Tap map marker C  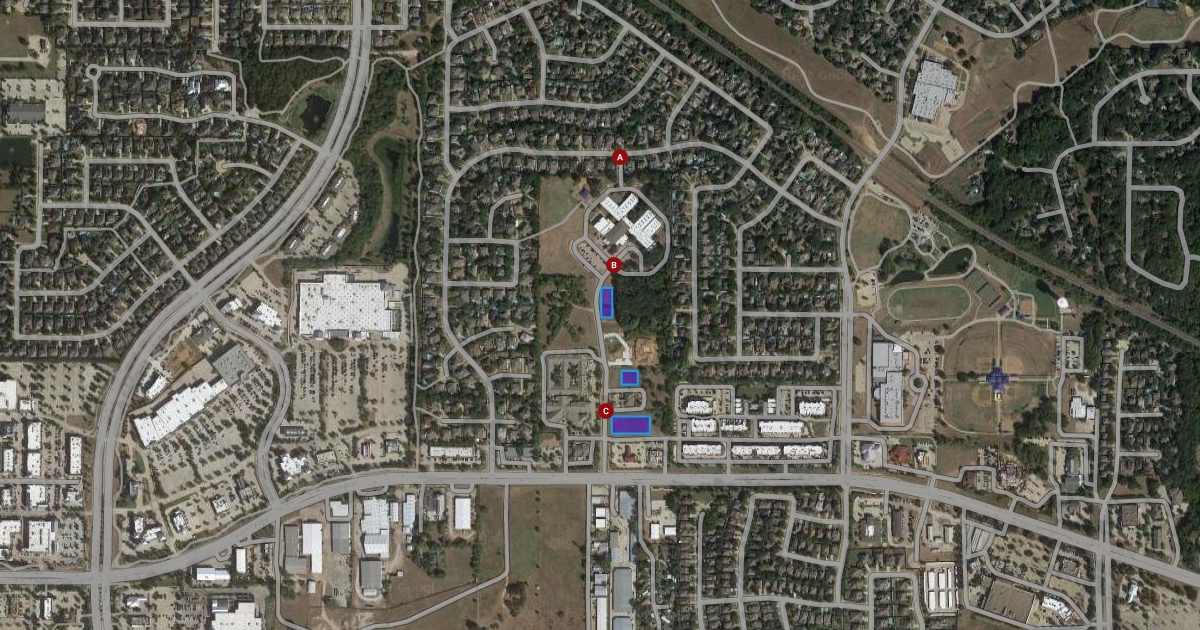point(605,410)
